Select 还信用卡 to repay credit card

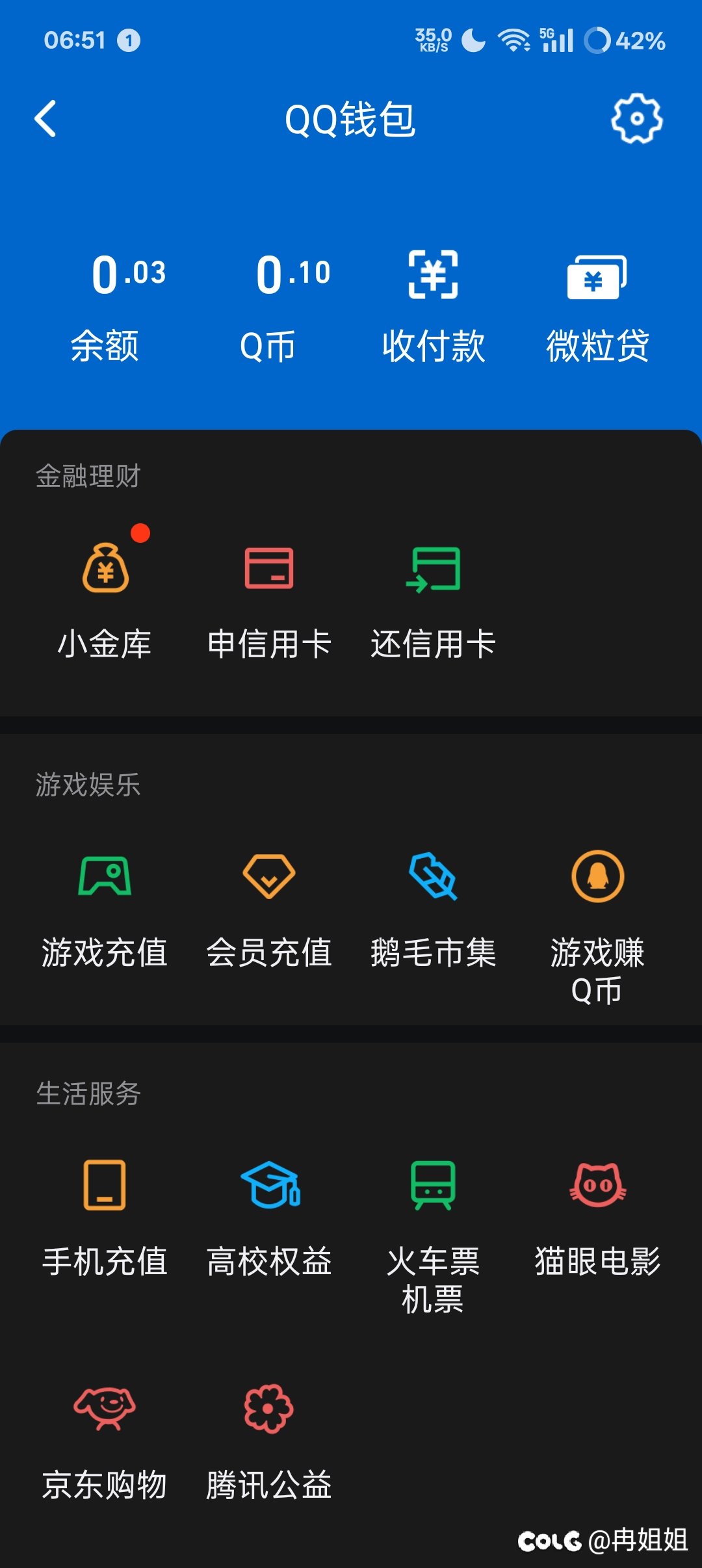coord(433,598)
